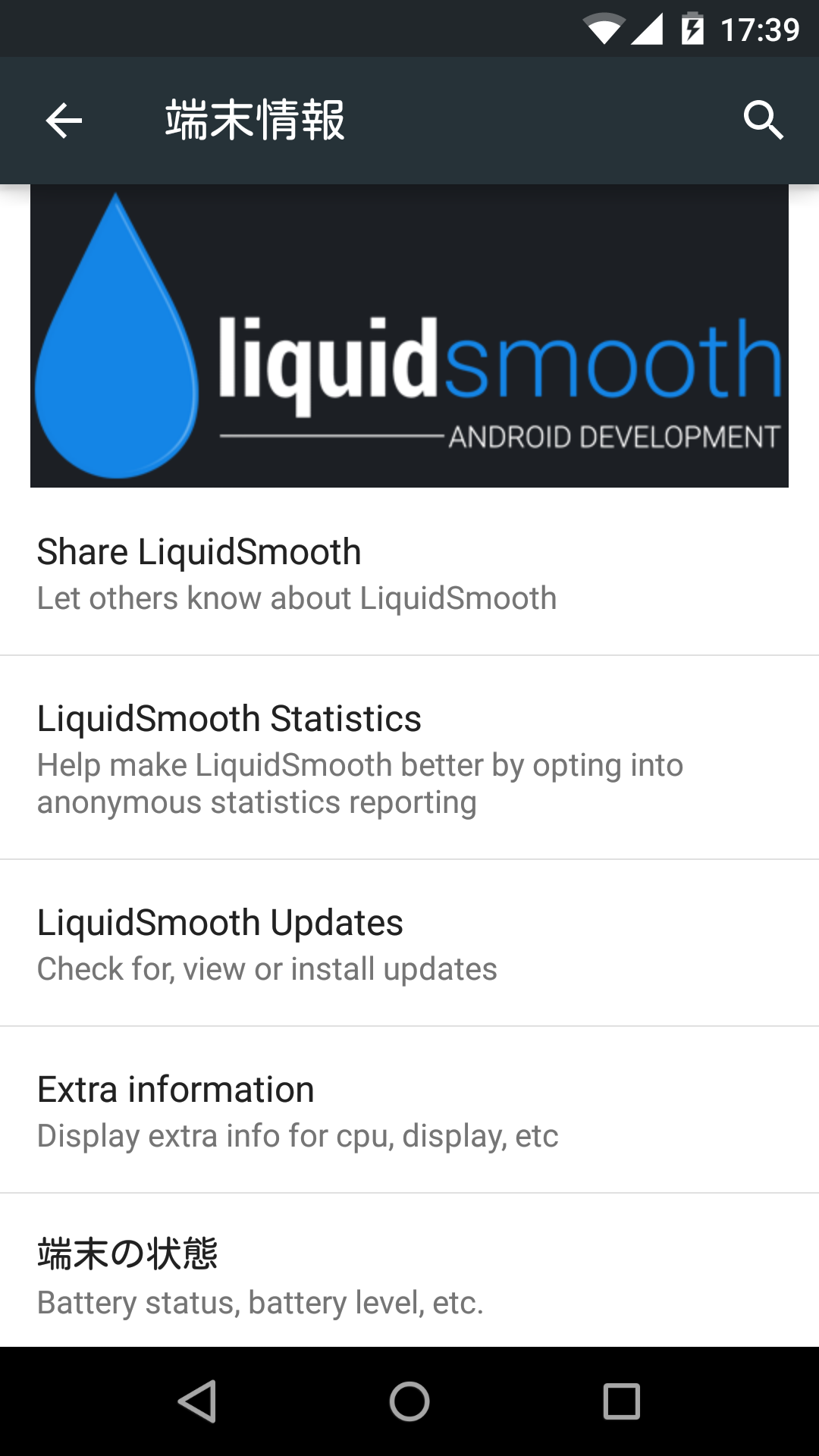Tap the system home button
The image size is (819, 1456).
[x=409, y=1401]
